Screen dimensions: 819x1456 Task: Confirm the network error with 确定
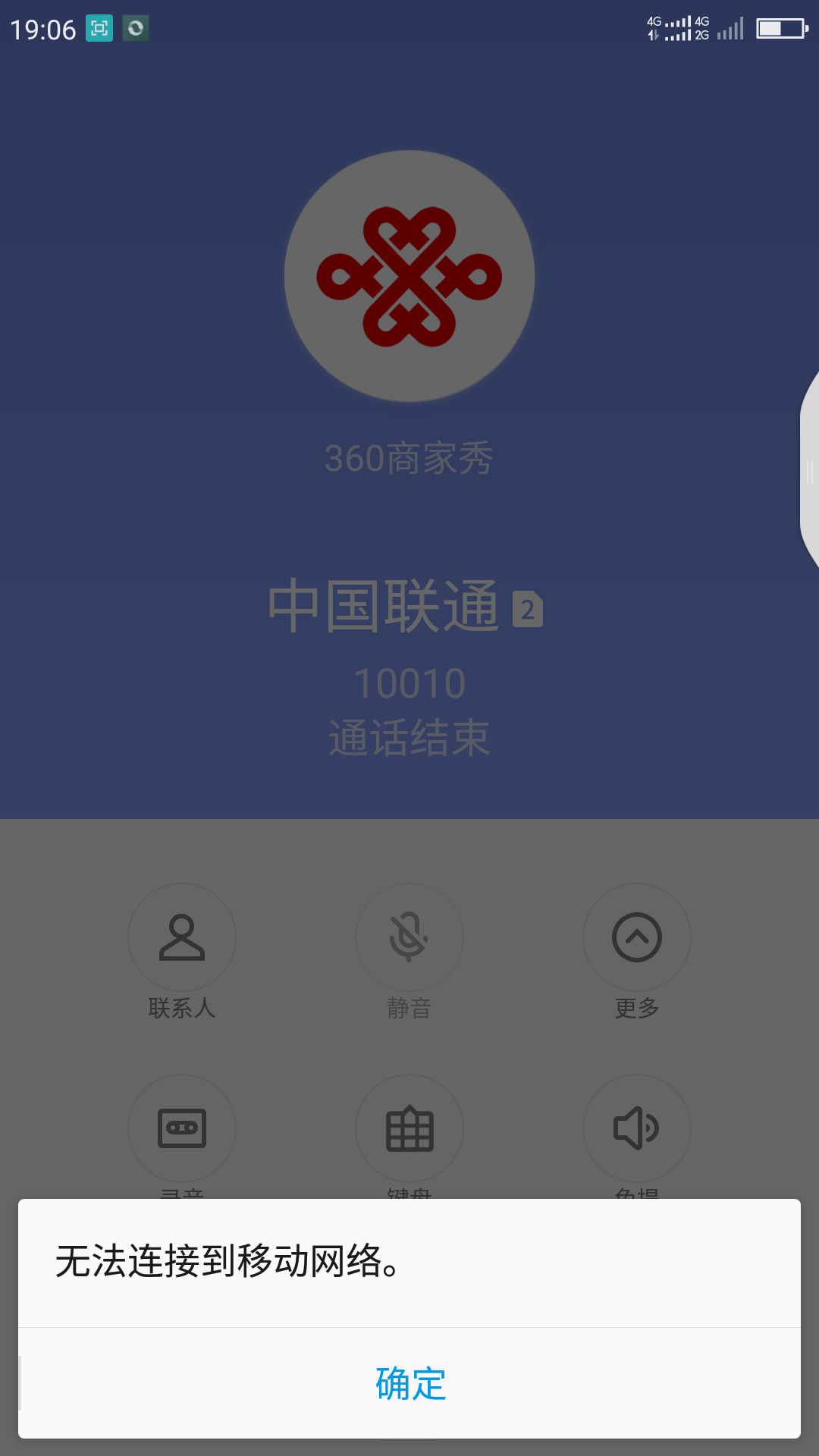tap(409, 1383)
